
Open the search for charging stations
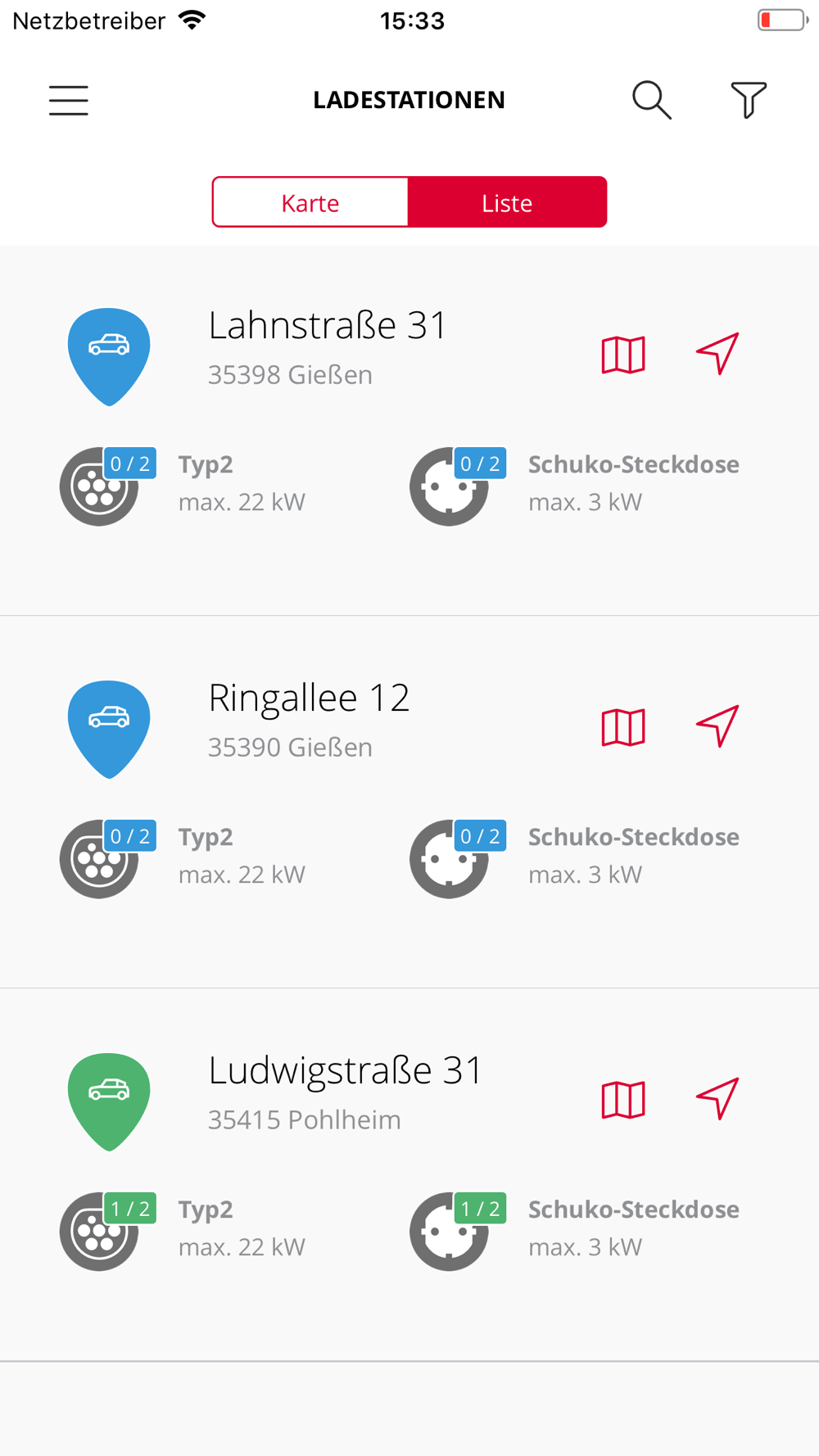(x=652, y=100)
